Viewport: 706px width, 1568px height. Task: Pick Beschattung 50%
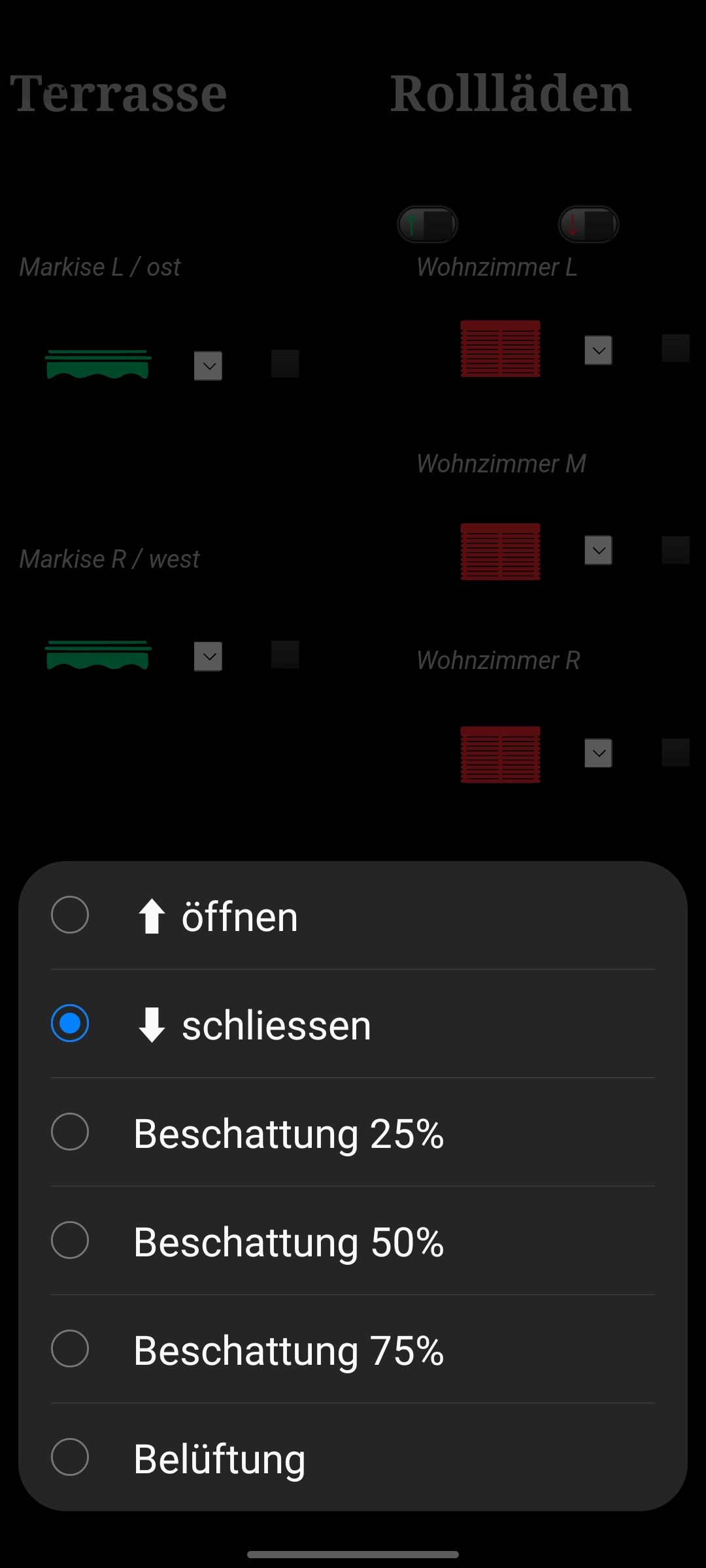353,1241
